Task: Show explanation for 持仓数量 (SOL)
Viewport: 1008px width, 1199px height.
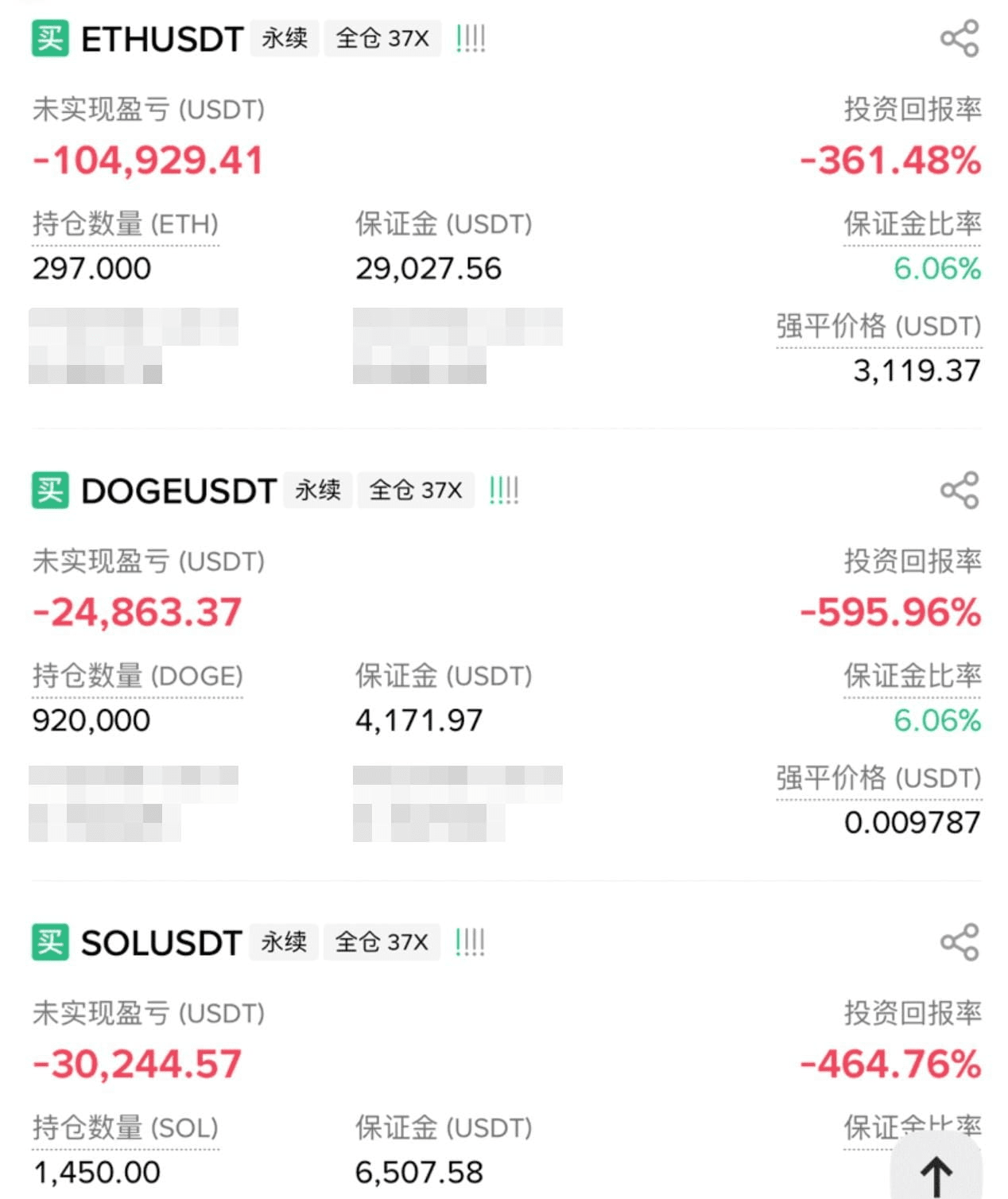Action: click(x=126, y=1128)
